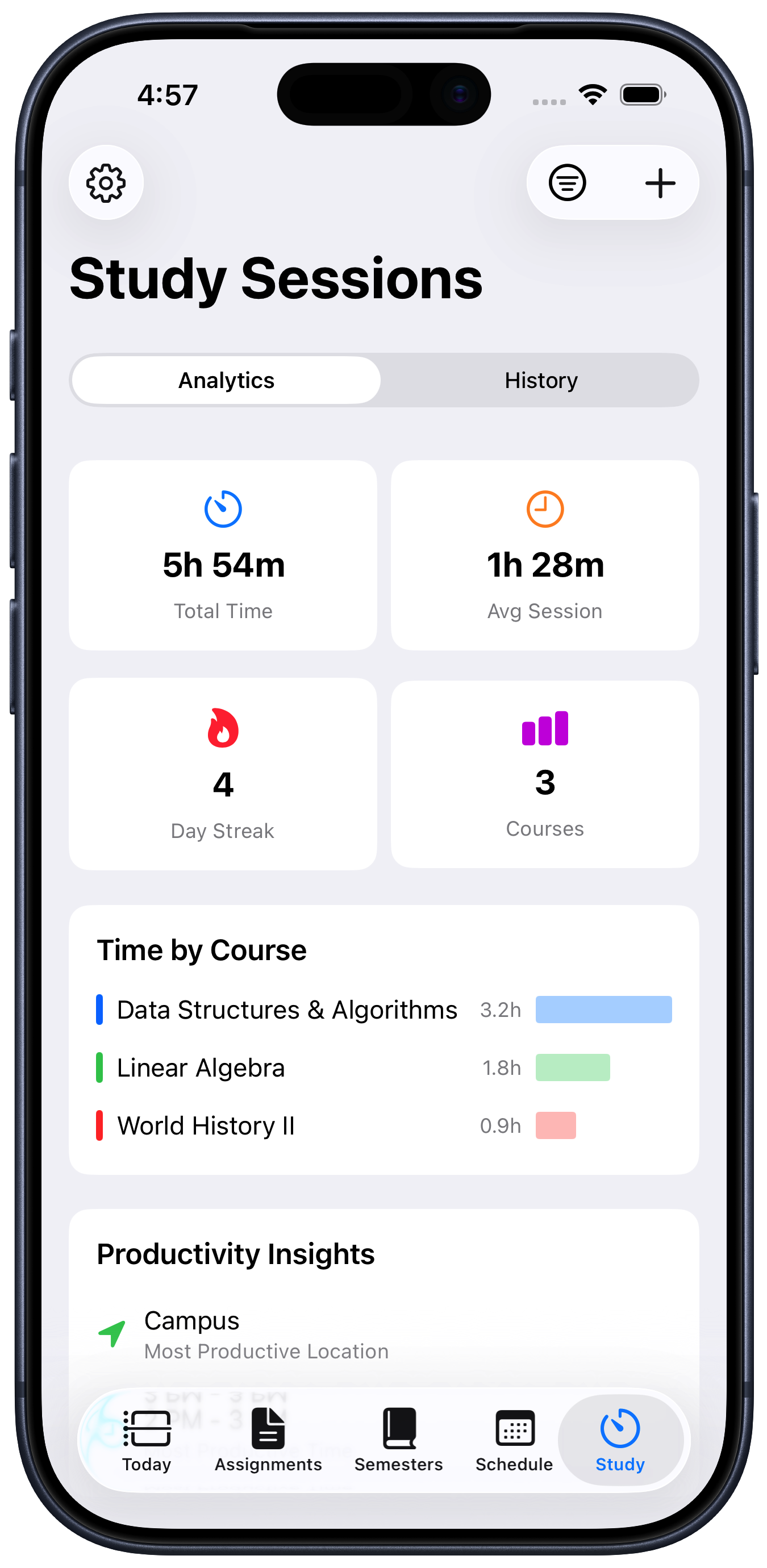Viewport: 767px width, 1568px height.
Task: Open settings via the gear icon
Action: pyautogui.click(x=106, y=182)
